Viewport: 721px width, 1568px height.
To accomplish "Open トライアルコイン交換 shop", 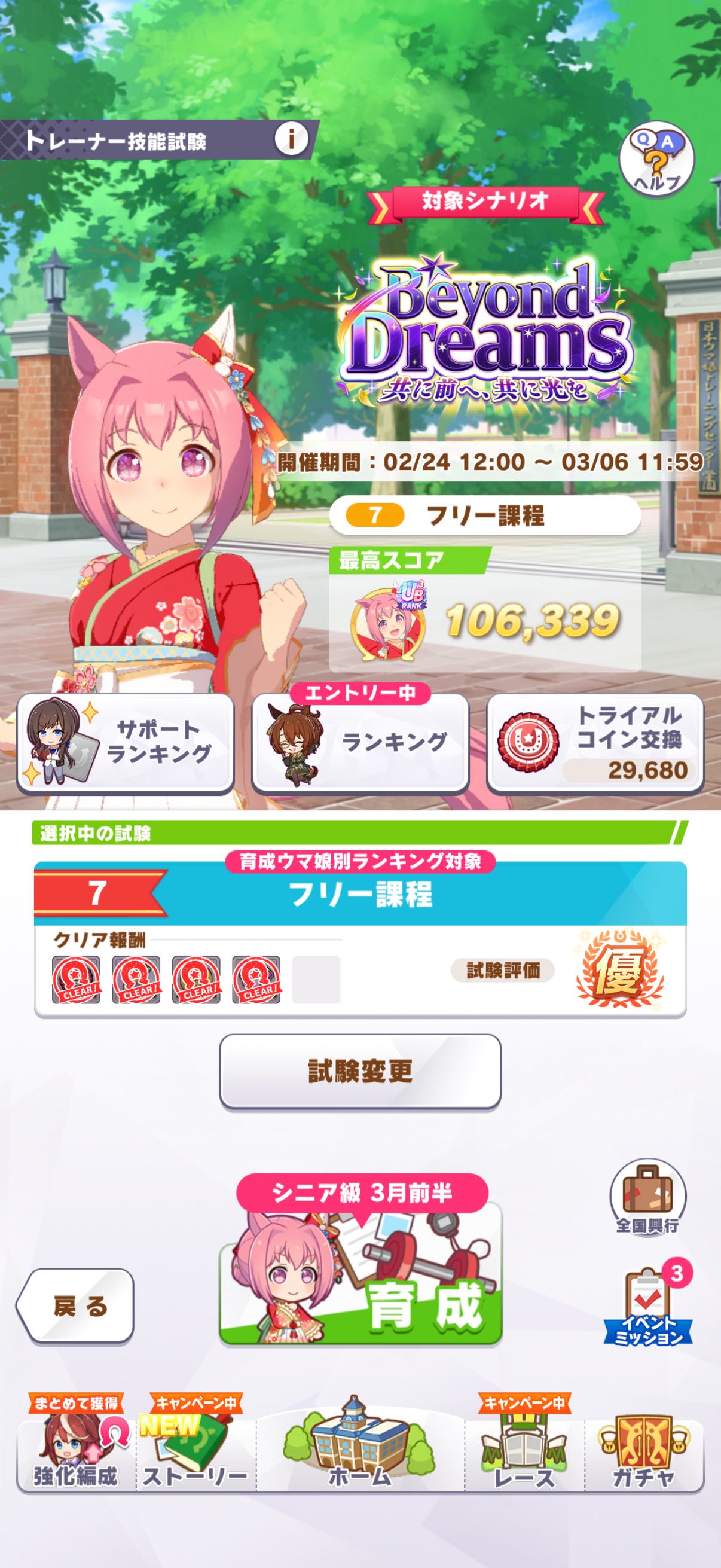I will (x=595, y=742).
